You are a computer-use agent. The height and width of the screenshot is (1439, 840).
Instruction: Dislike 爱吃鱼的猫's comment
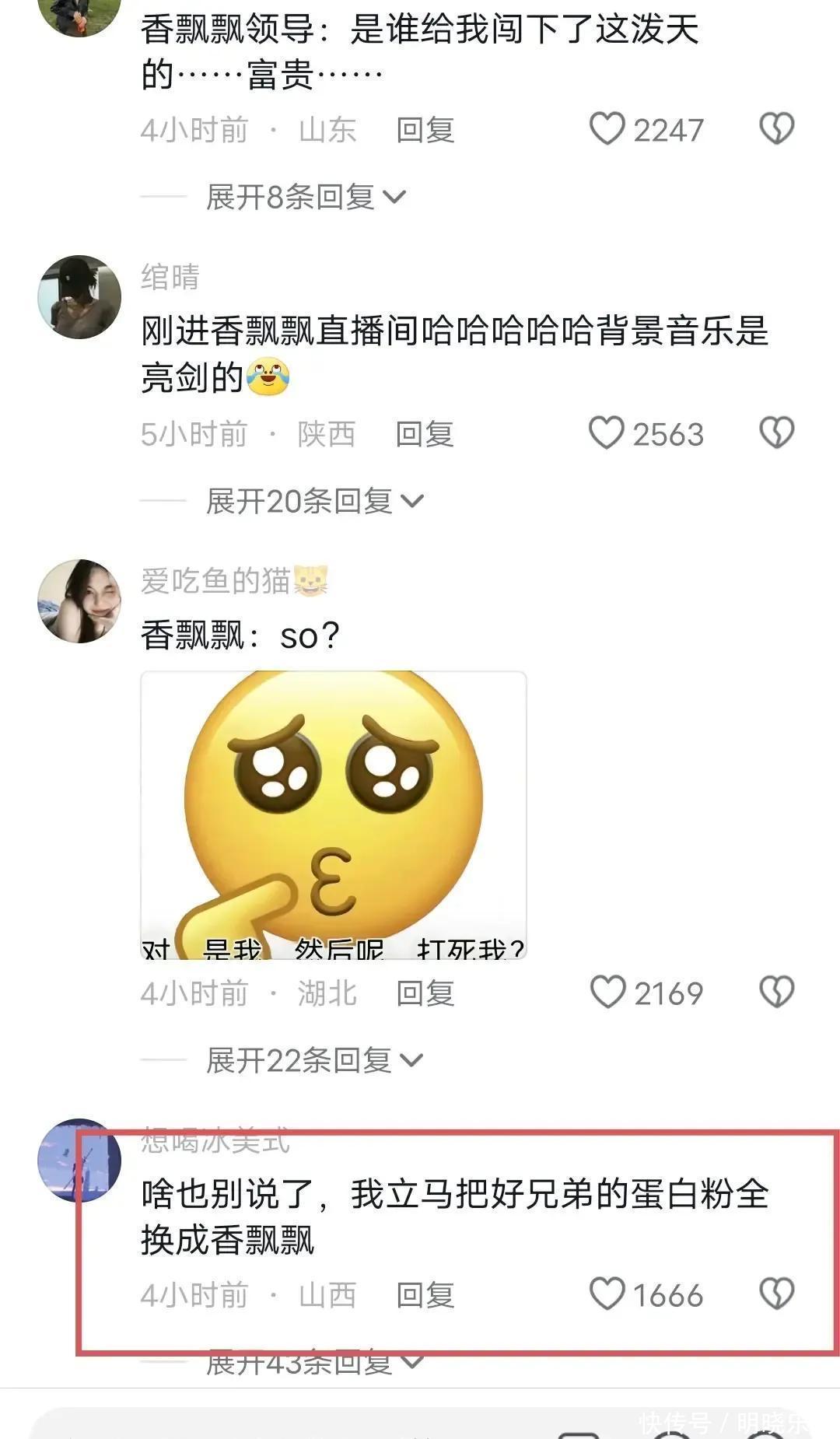tap(776, 993)
